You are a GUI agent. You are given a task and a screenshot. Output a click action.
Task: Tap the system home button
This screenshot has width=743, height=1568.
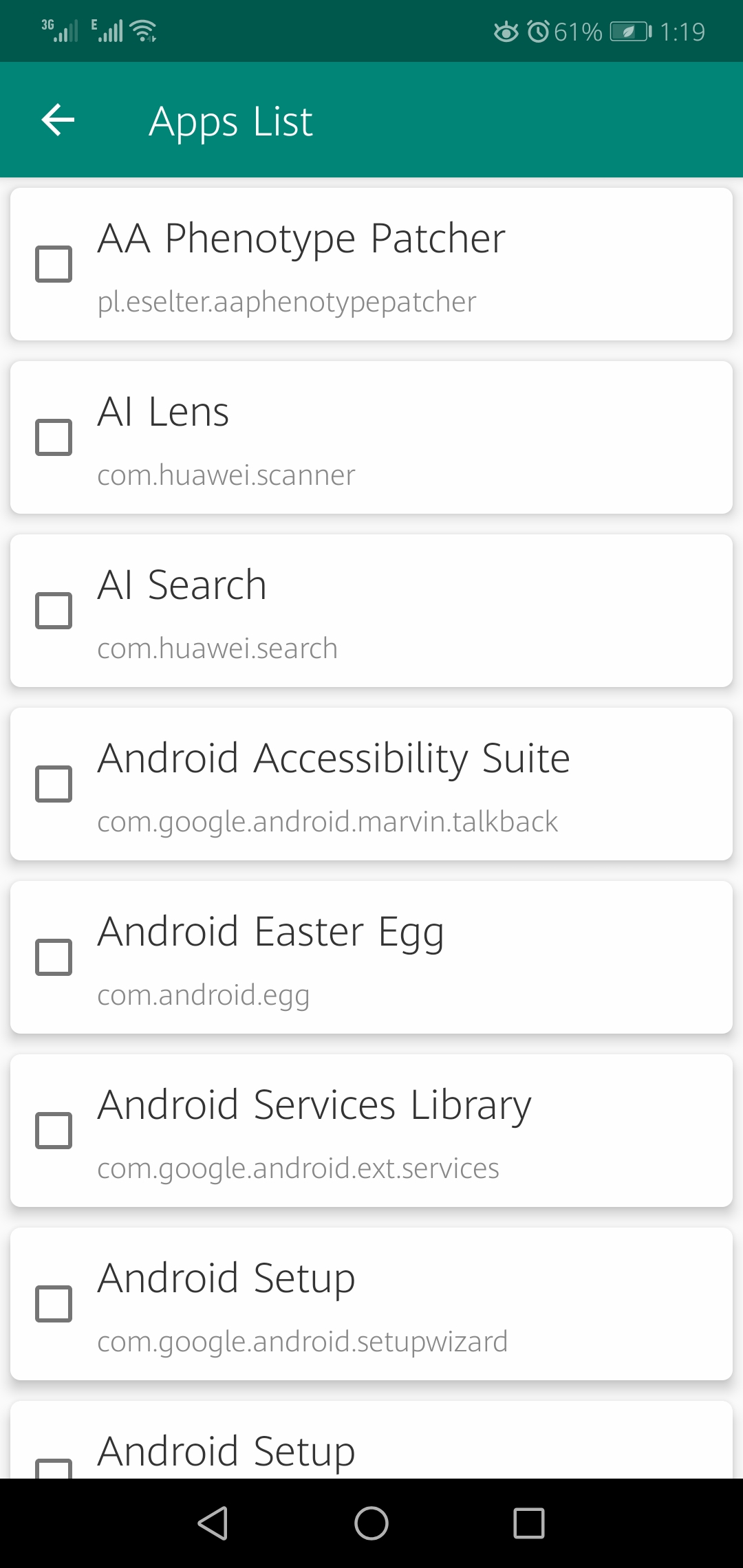point(371,1523)
